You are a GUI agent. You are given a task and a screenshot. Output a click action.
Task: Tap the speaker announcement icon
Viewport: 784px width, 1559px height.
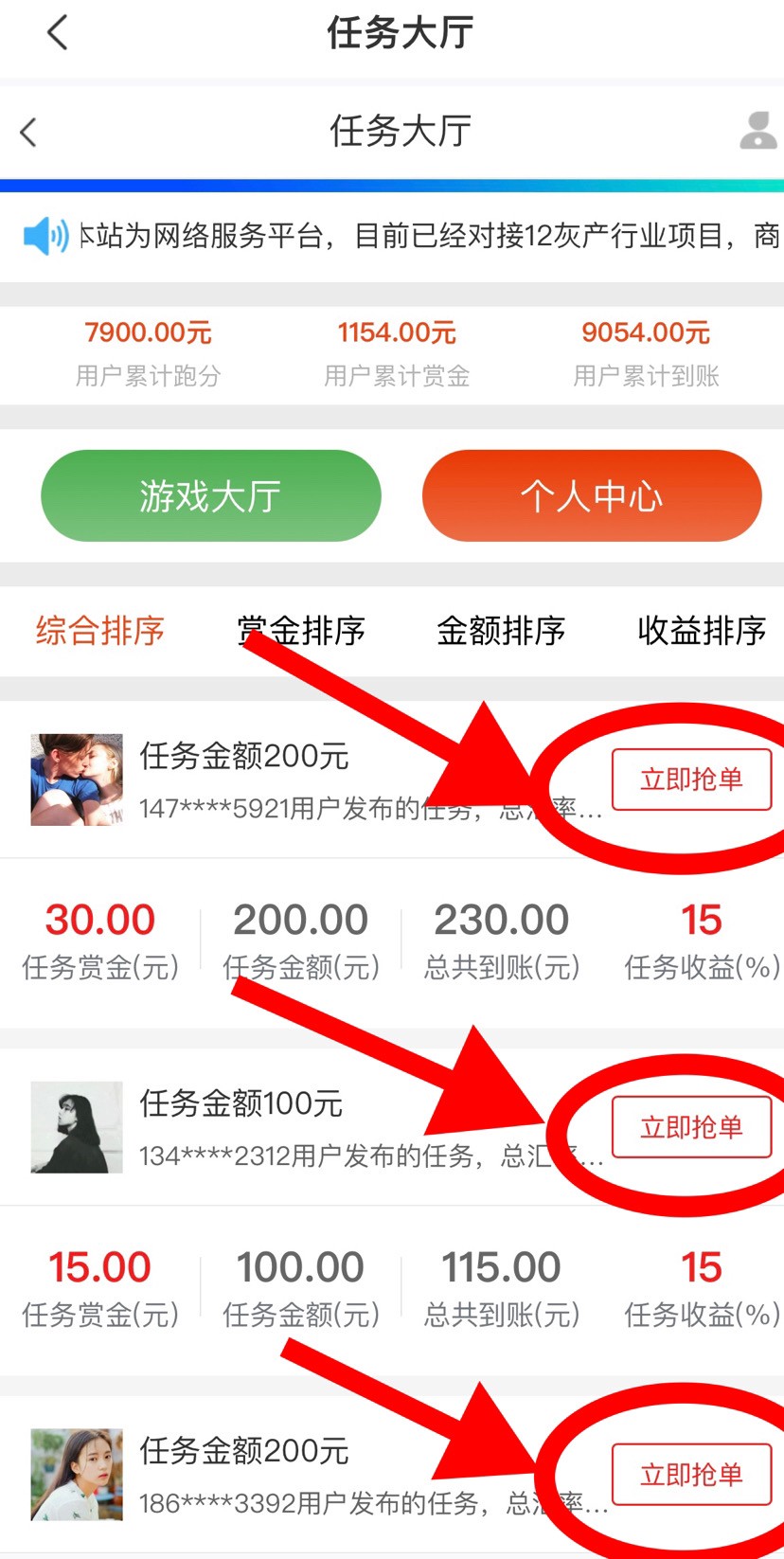45,235
